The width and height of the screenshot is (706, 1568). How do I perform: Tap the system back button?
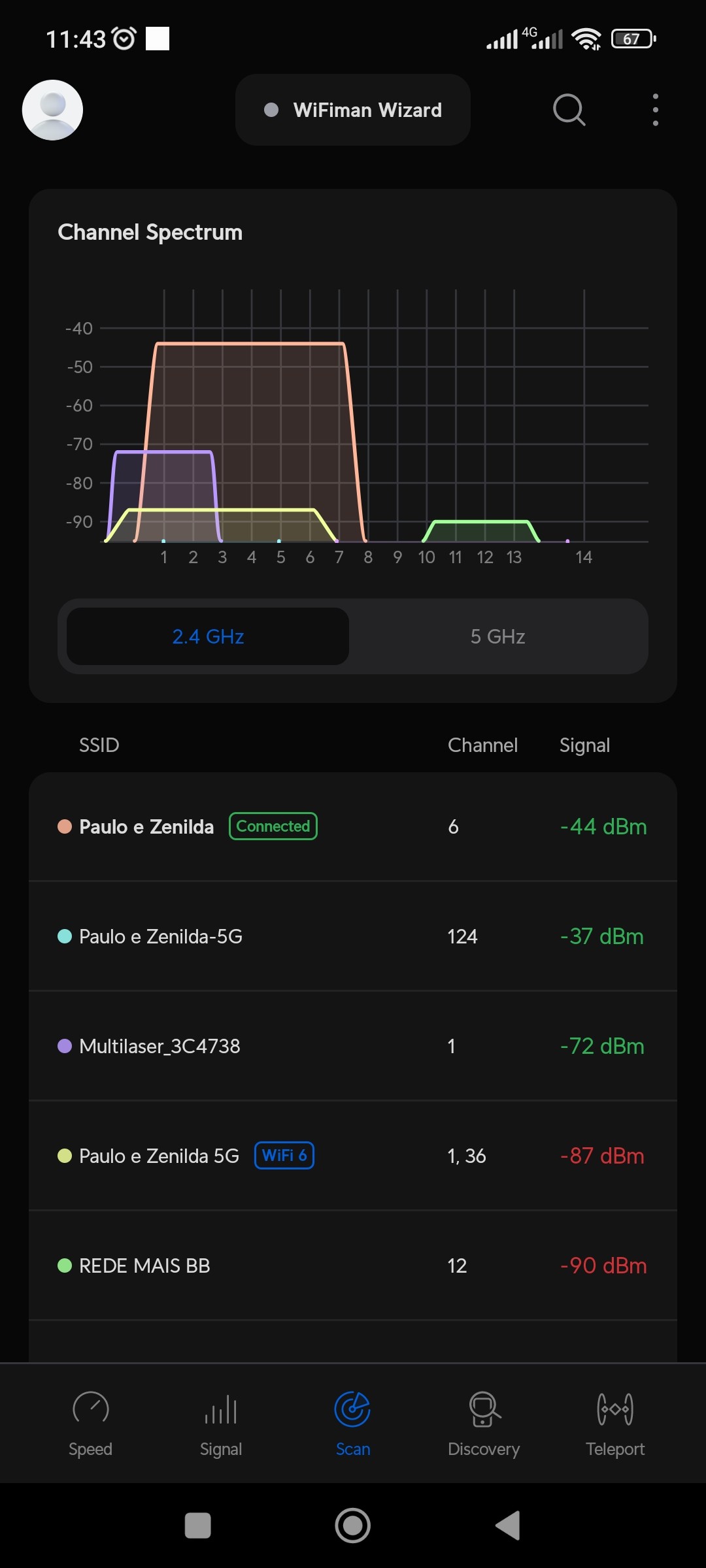(x=508, y=1526)
